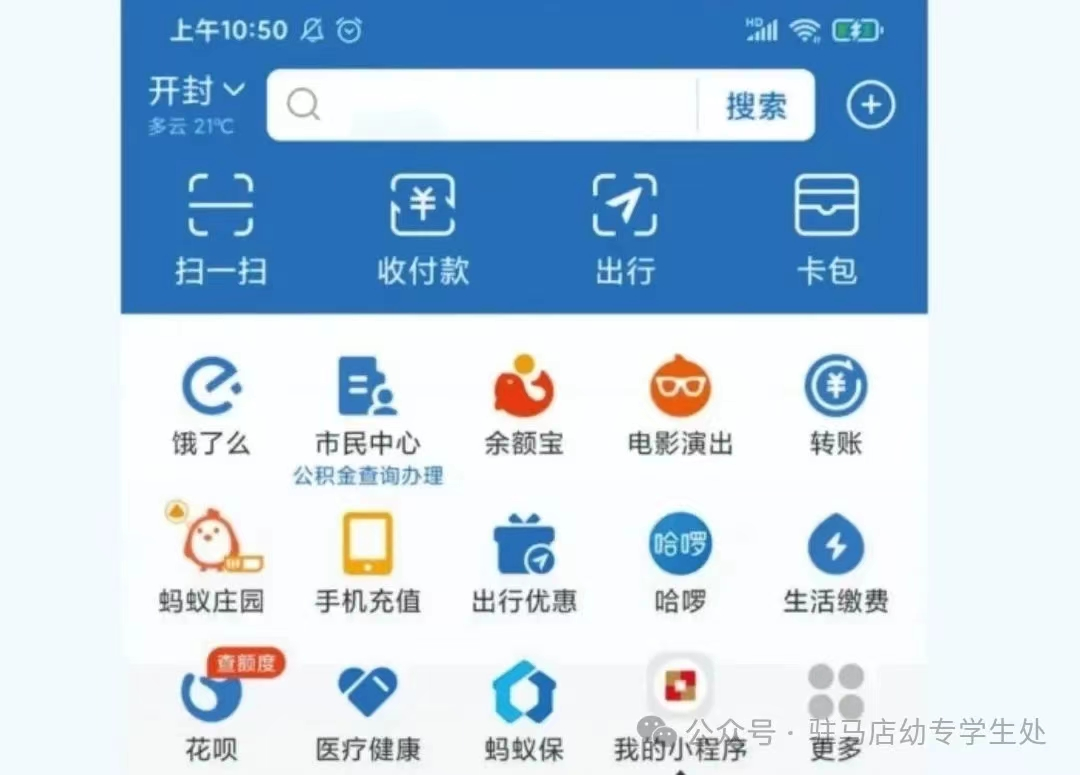Open 生活缴费 bill payment
The image size is (1080, 775).
pyautogui.click(x=836, y=562)
